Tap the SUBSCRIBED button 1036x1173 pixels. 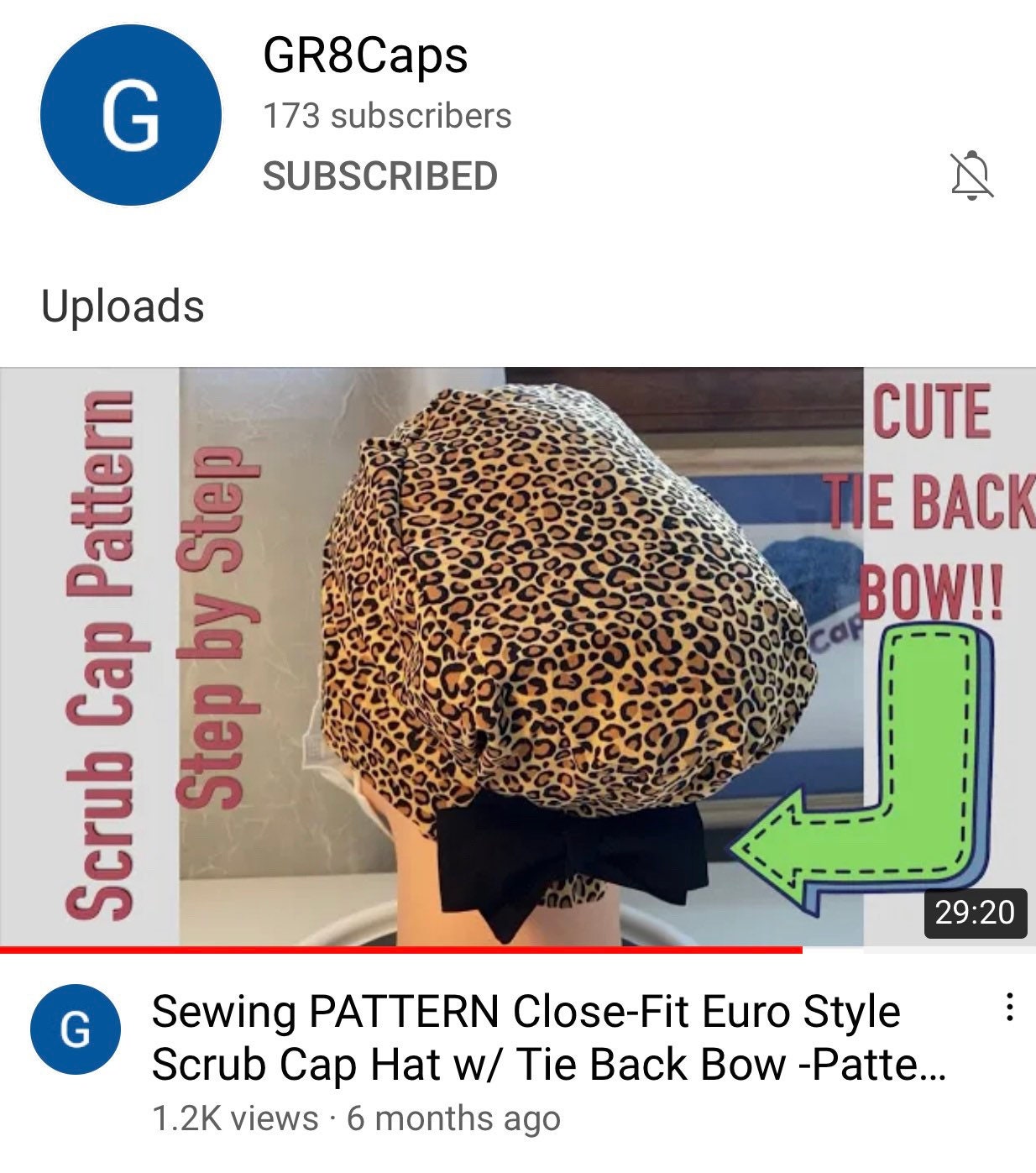[379, 176]
